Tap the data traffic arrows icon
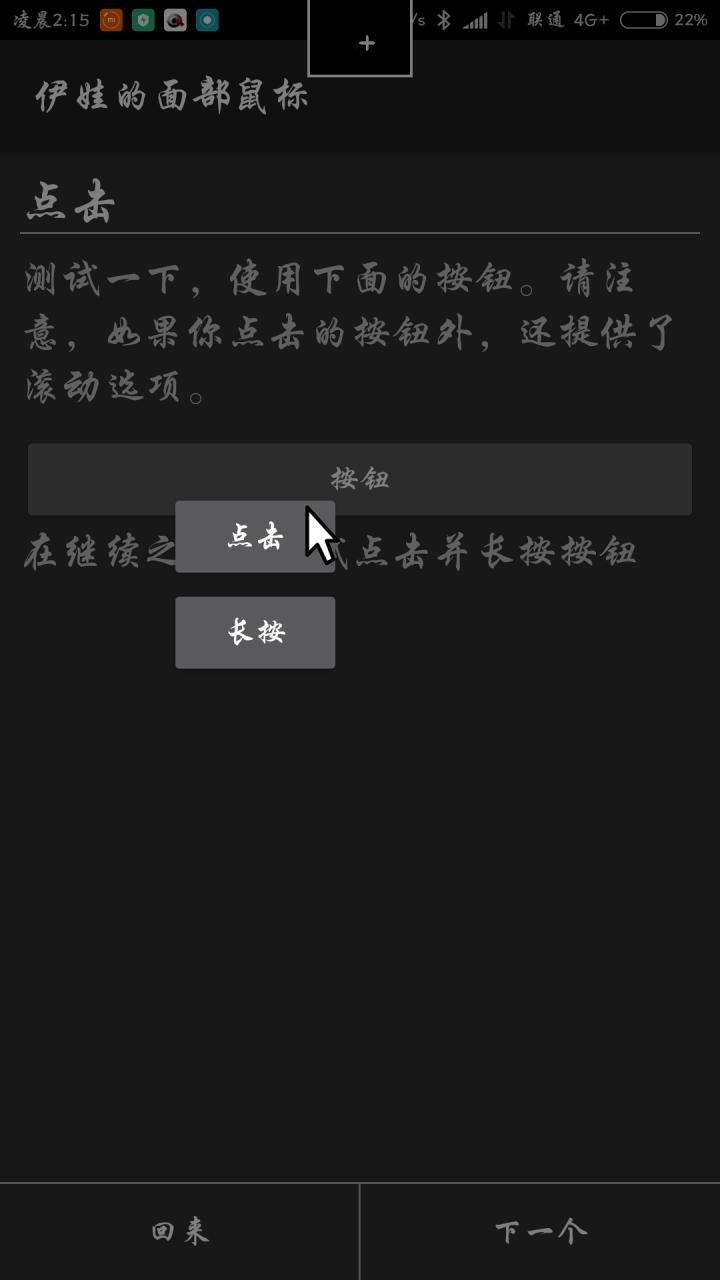 [x=503, y=18]
